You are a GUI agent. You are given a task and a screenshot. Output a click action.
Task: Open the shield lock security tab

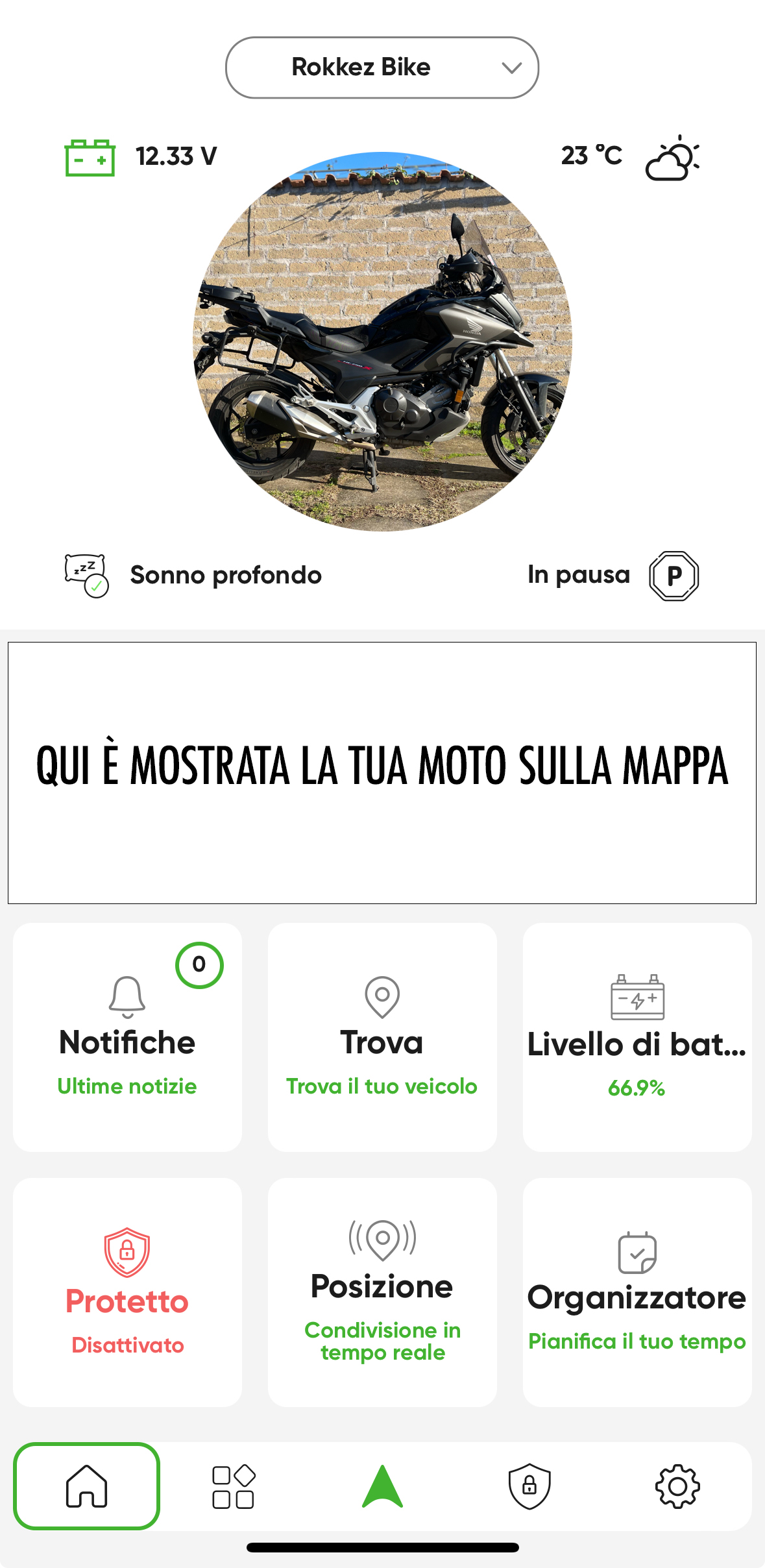[529, 1486]
